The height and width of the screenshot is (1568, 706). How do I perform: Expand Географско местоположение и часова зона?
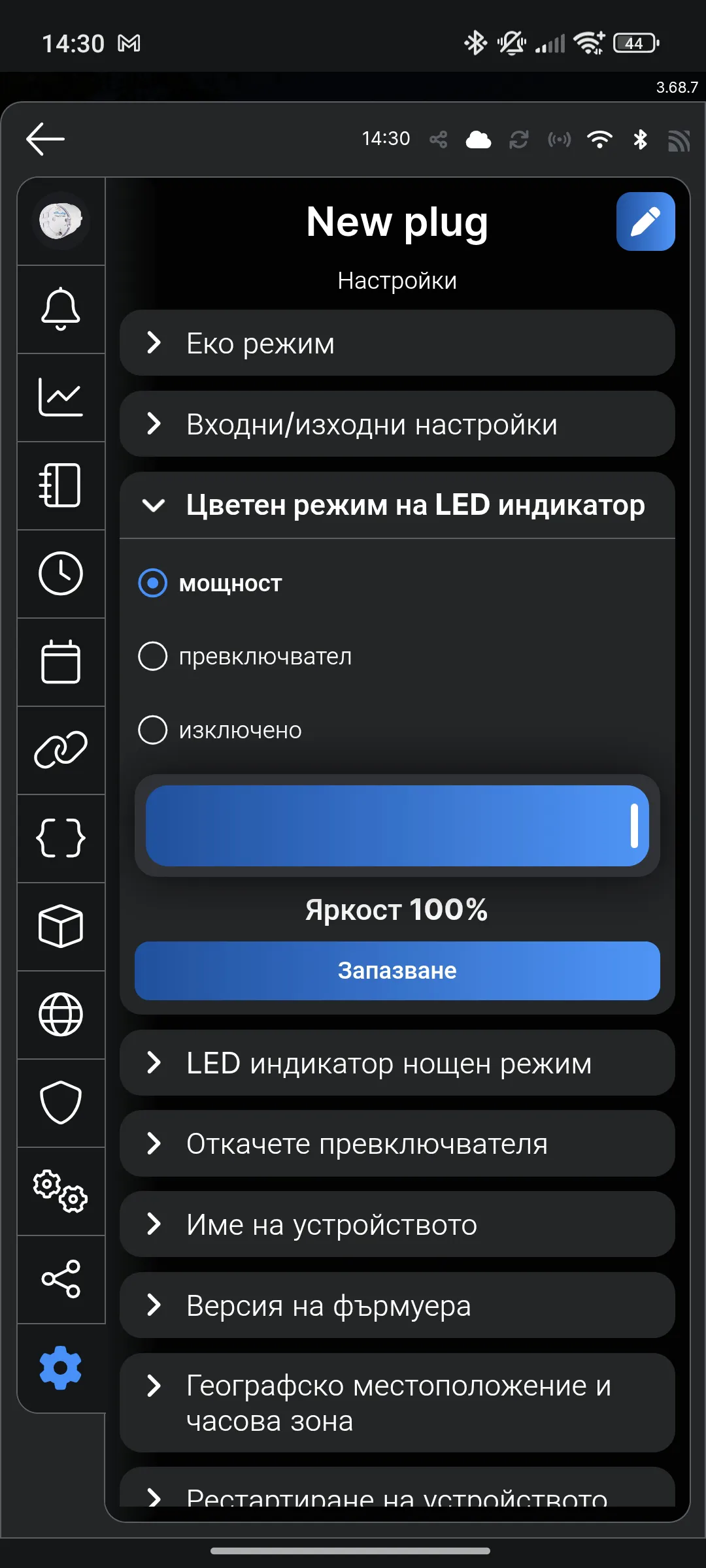coord(397,1403)
